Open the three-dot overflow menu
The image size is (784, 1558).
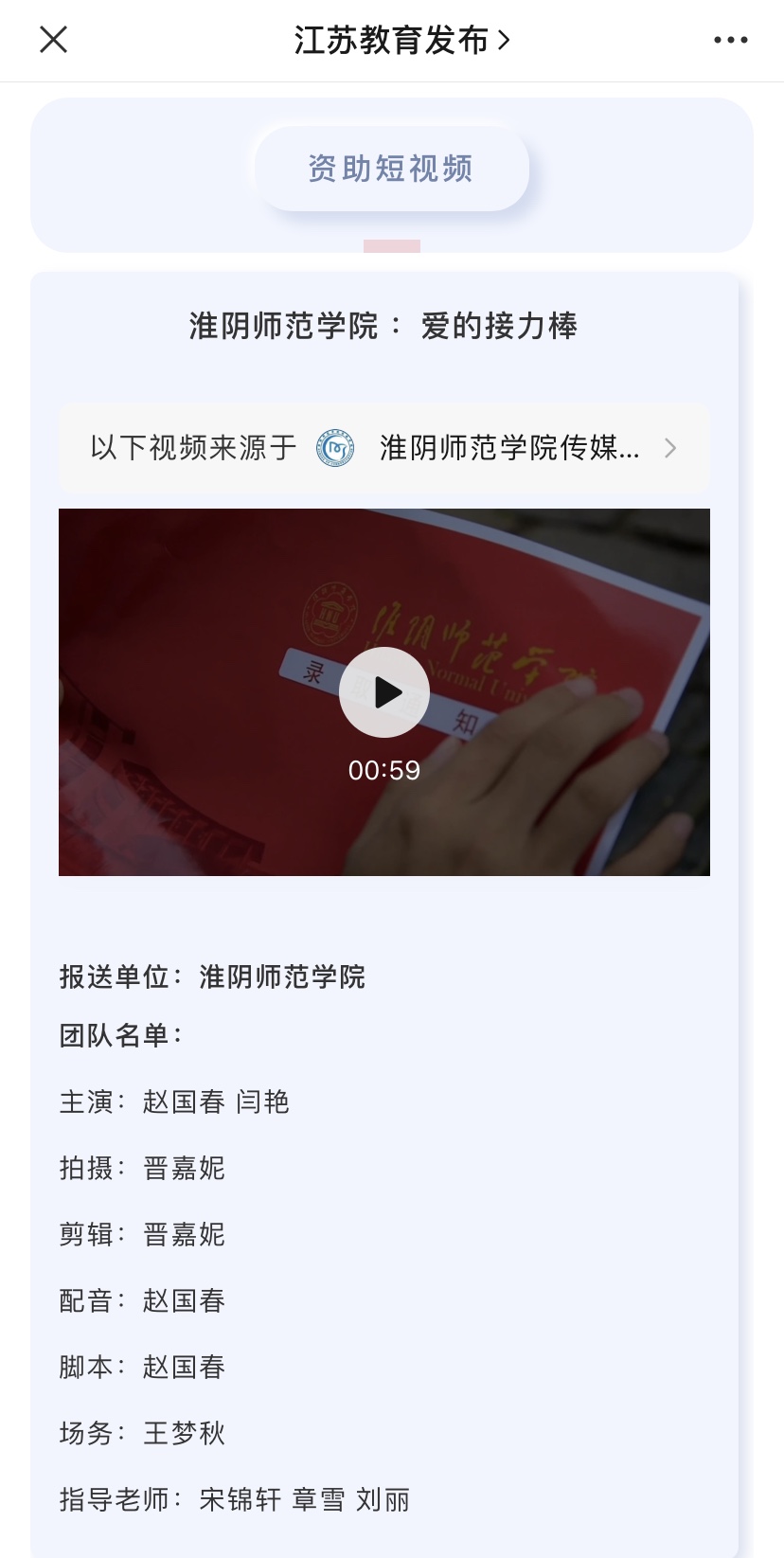(x=730, y=40)
